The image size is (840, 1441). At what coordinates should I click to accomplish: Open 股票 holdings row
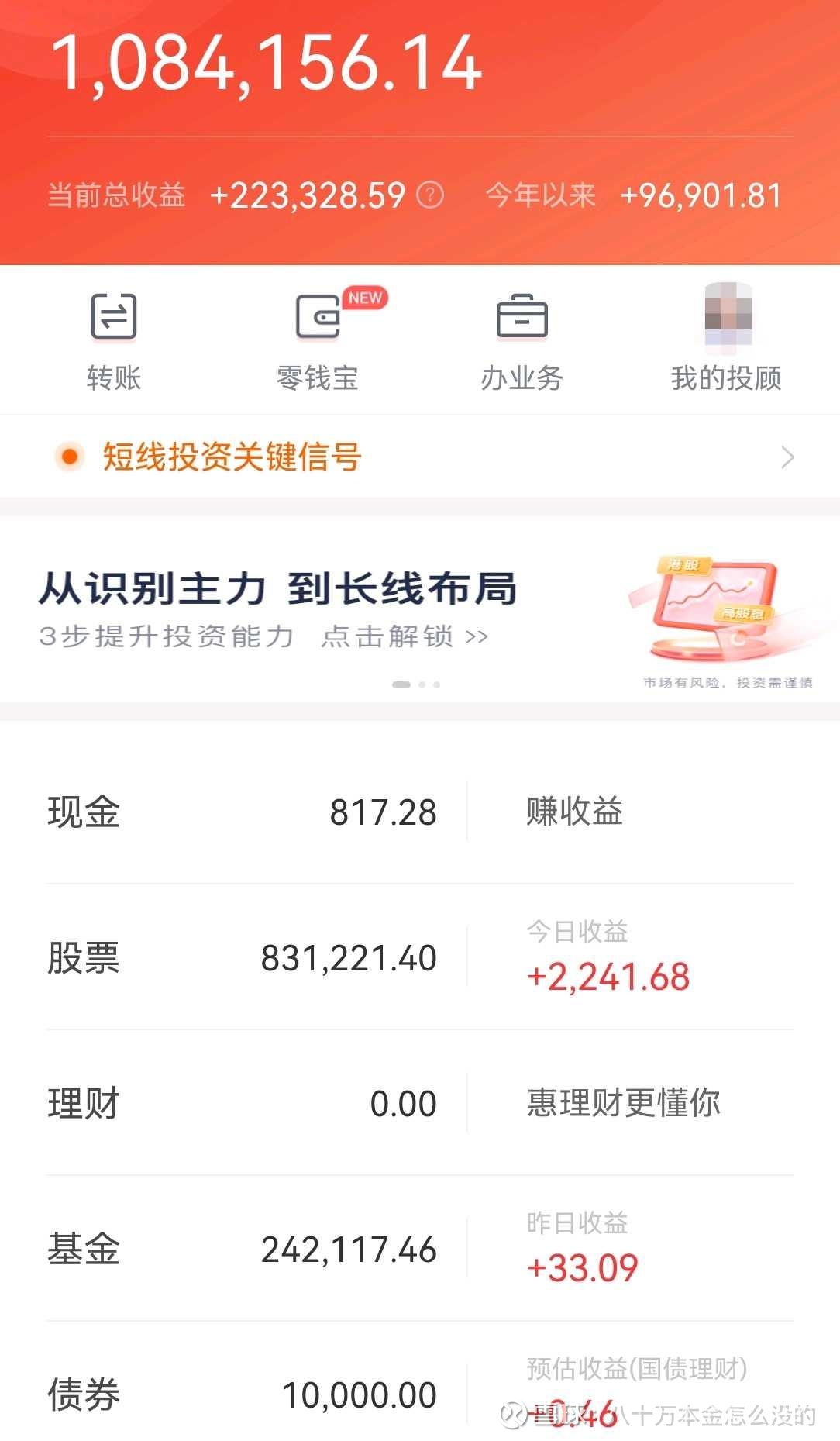[x=243, y=957]
